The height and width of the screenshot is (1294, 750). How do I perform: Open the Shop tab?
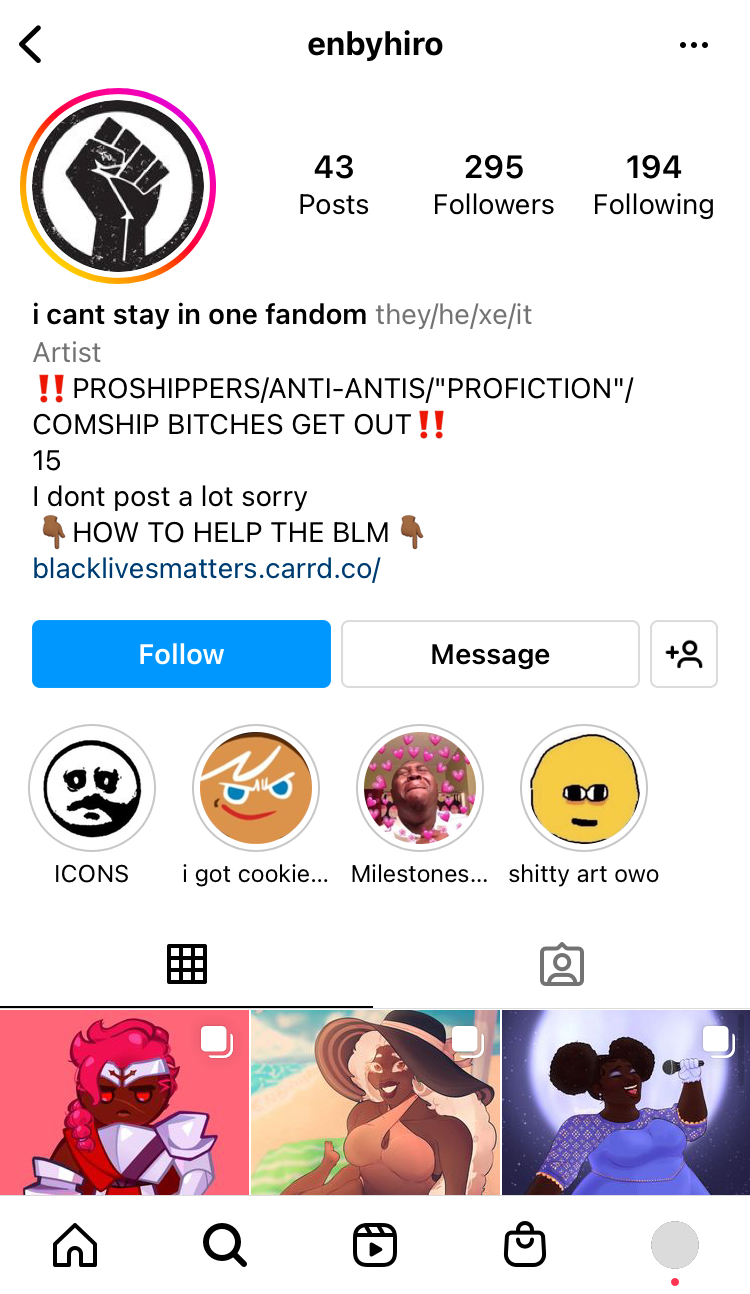tap(525, 1246)
